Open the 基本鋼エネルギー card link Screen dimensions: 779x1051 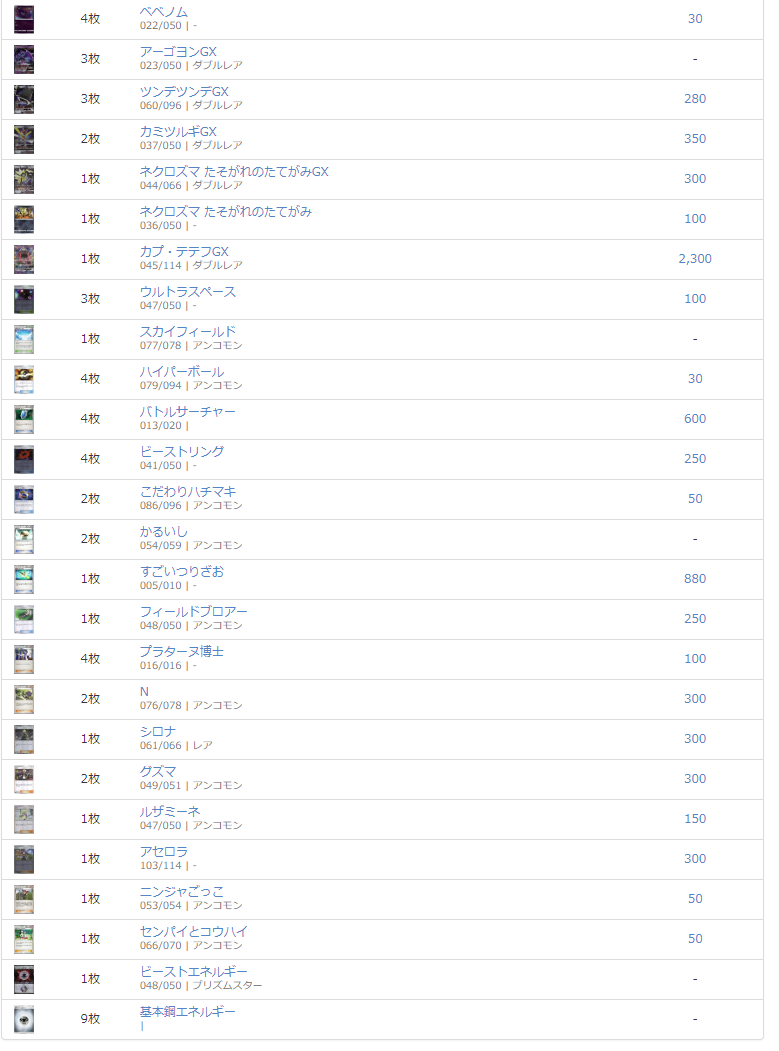tap(188, 1012)
